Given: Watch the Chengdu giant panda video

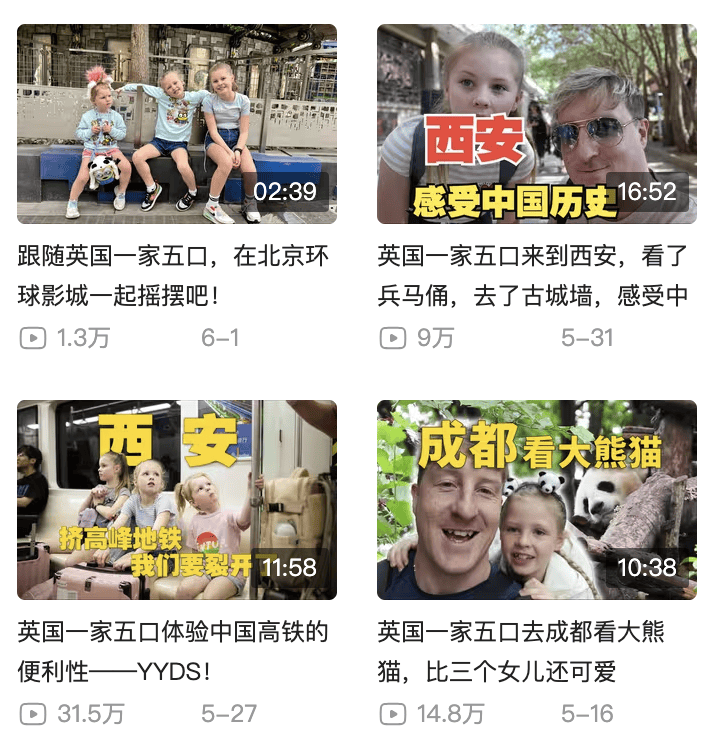Looking at the screenshot, I should (536, 500).
